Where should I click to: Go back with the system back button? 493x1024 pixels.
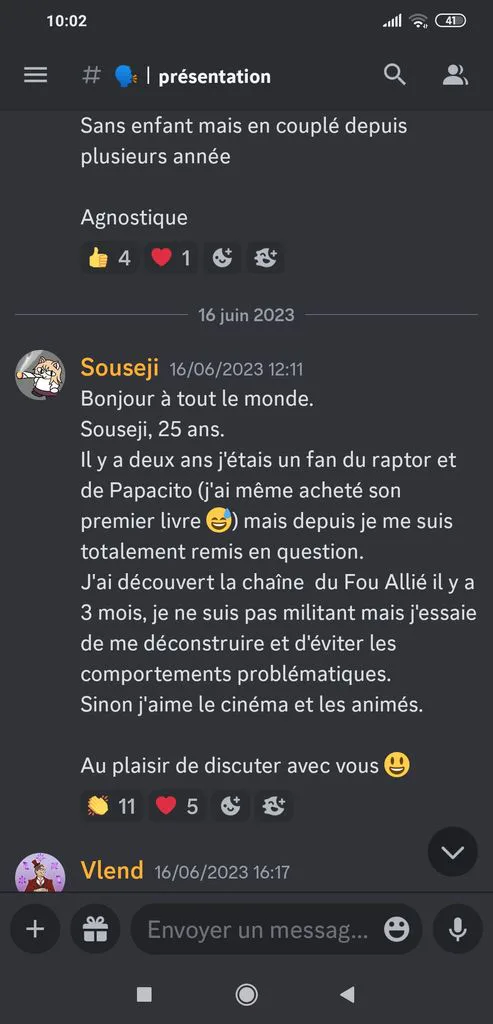point(347,995)
